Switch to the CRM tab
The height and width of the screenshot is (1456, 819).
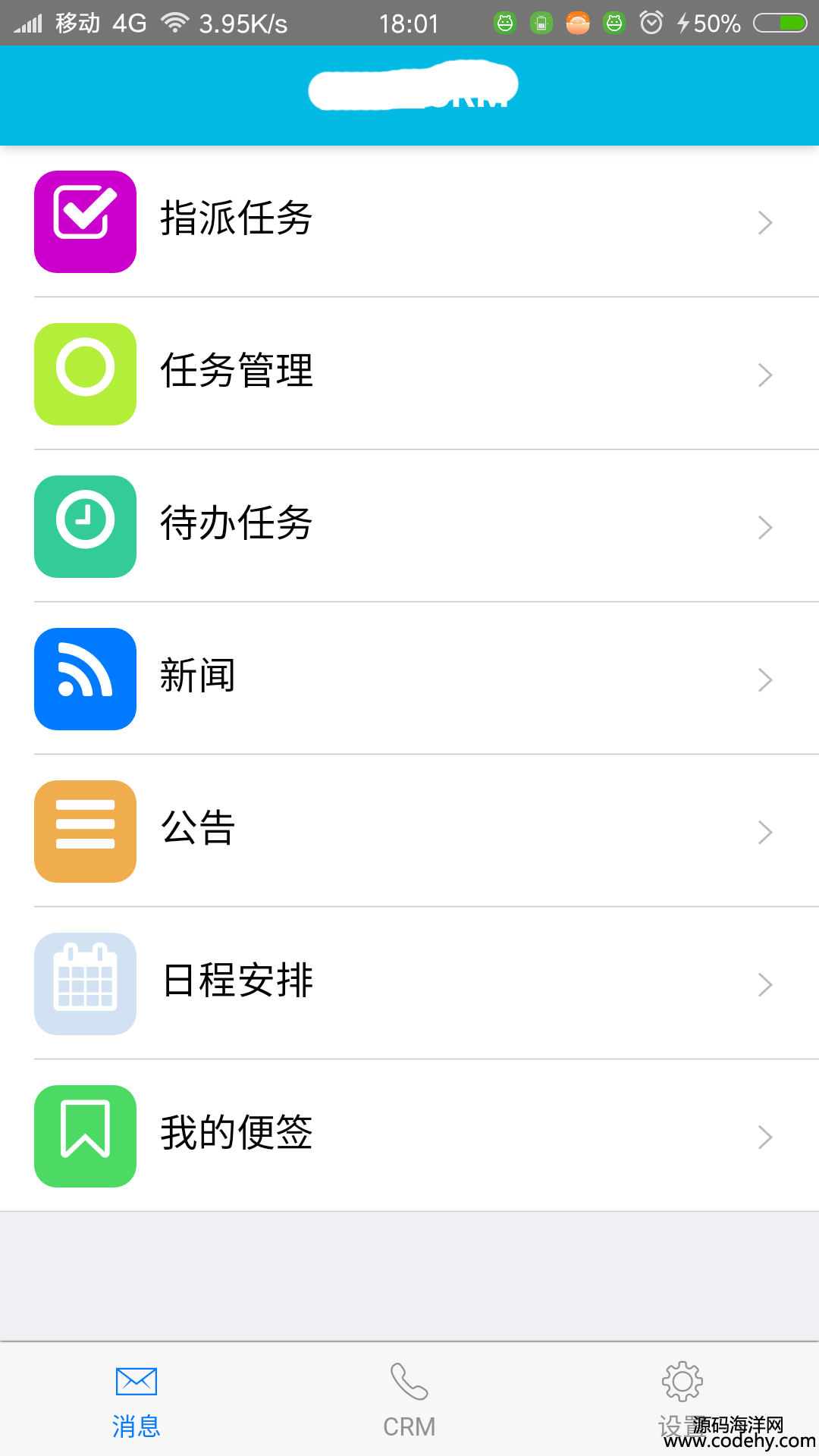tap(409, 1401)
